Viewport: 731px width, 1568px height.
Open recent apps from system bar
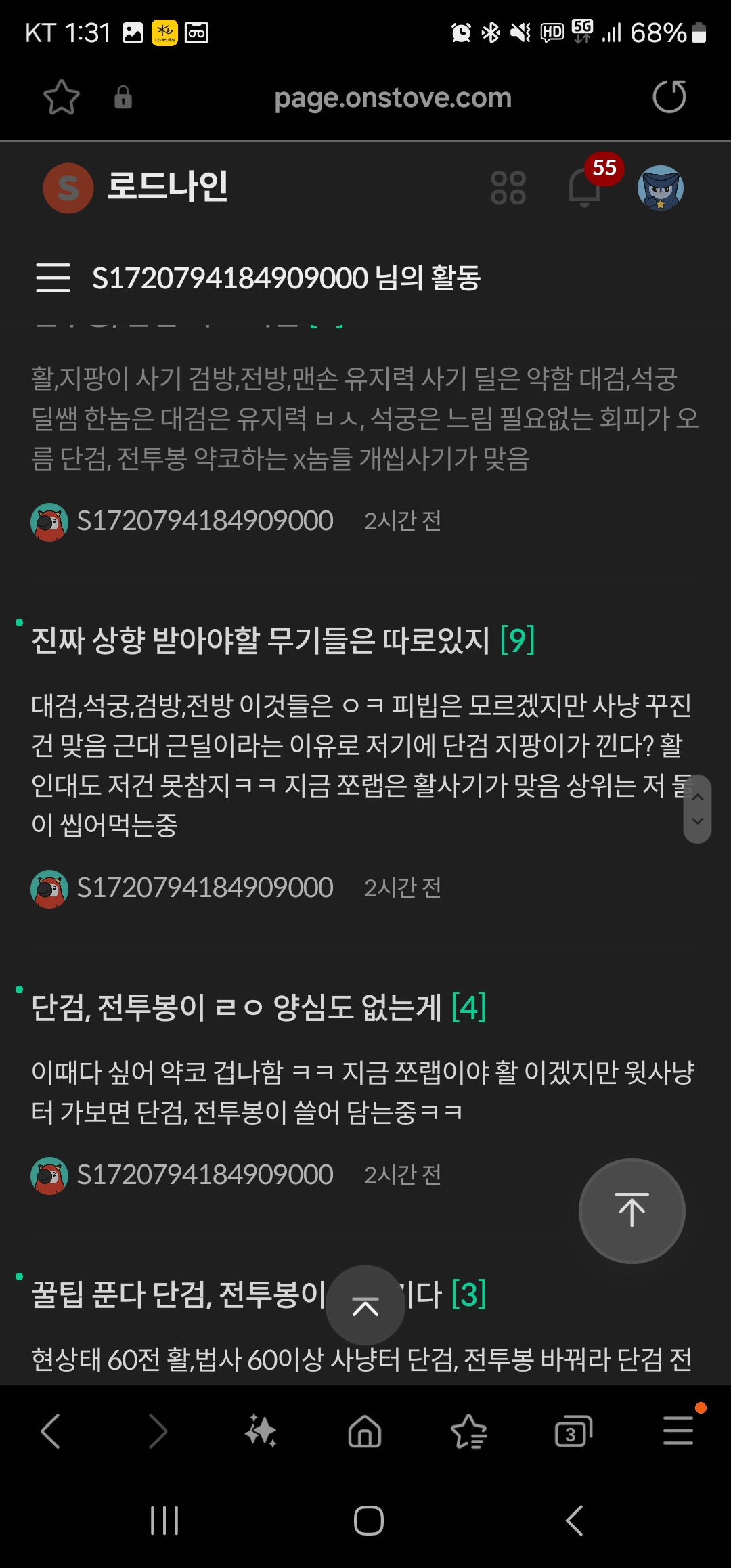click(164, 1521)
